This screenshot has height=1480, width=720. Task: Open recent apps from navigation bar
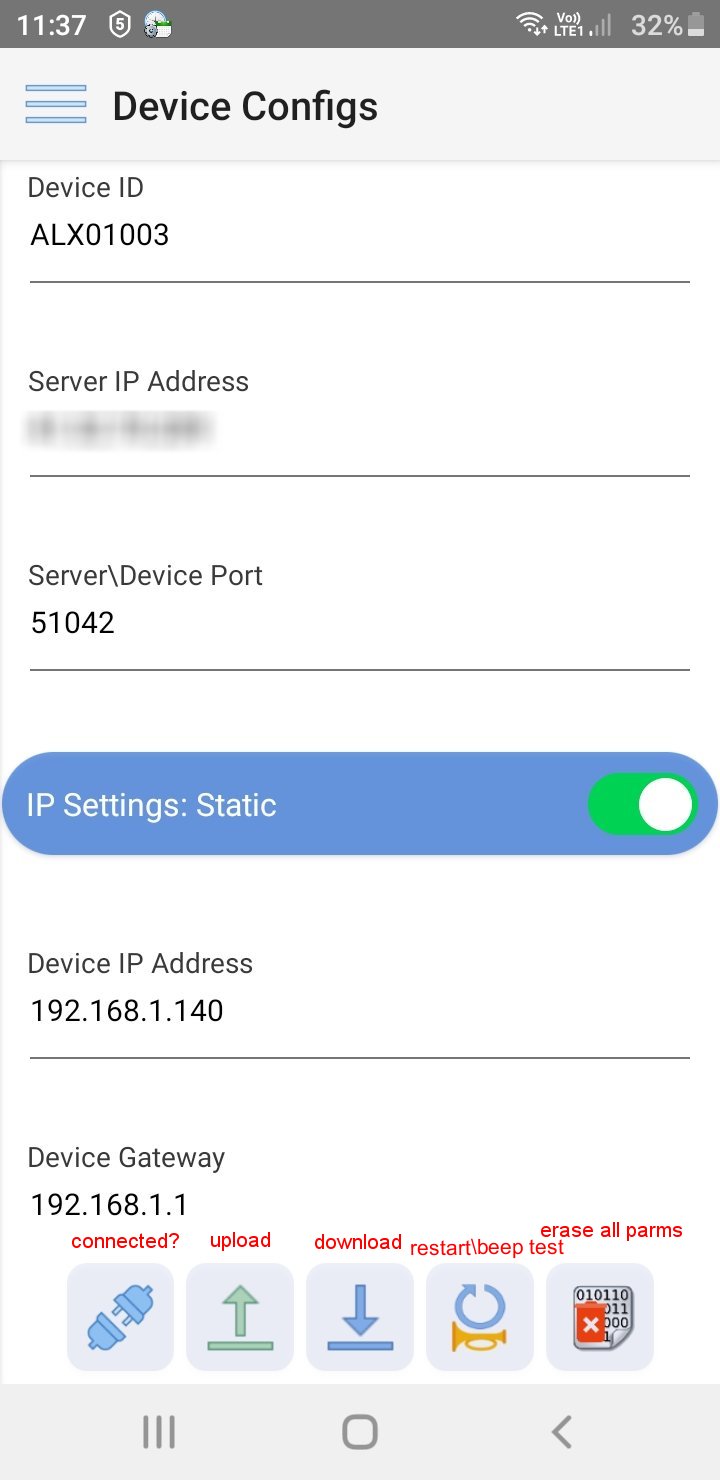pos(158,1432)
